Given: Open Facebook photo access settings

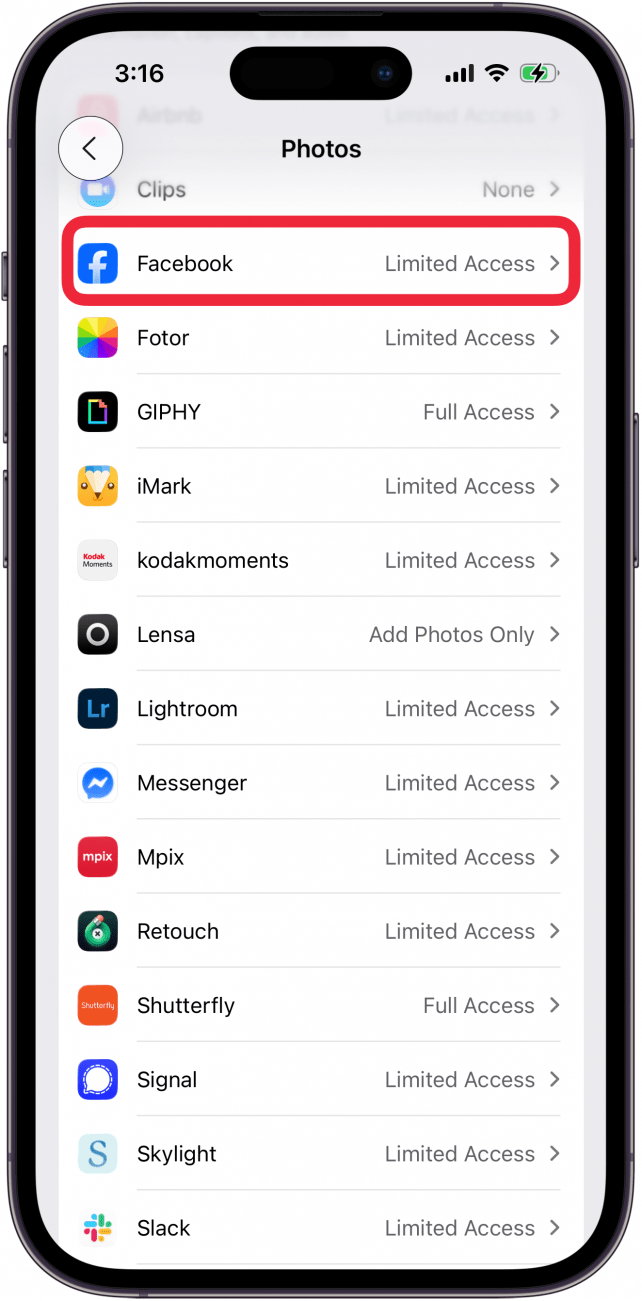Looking at the screenshot, I should pyautogui.click(x=320, y=264).
